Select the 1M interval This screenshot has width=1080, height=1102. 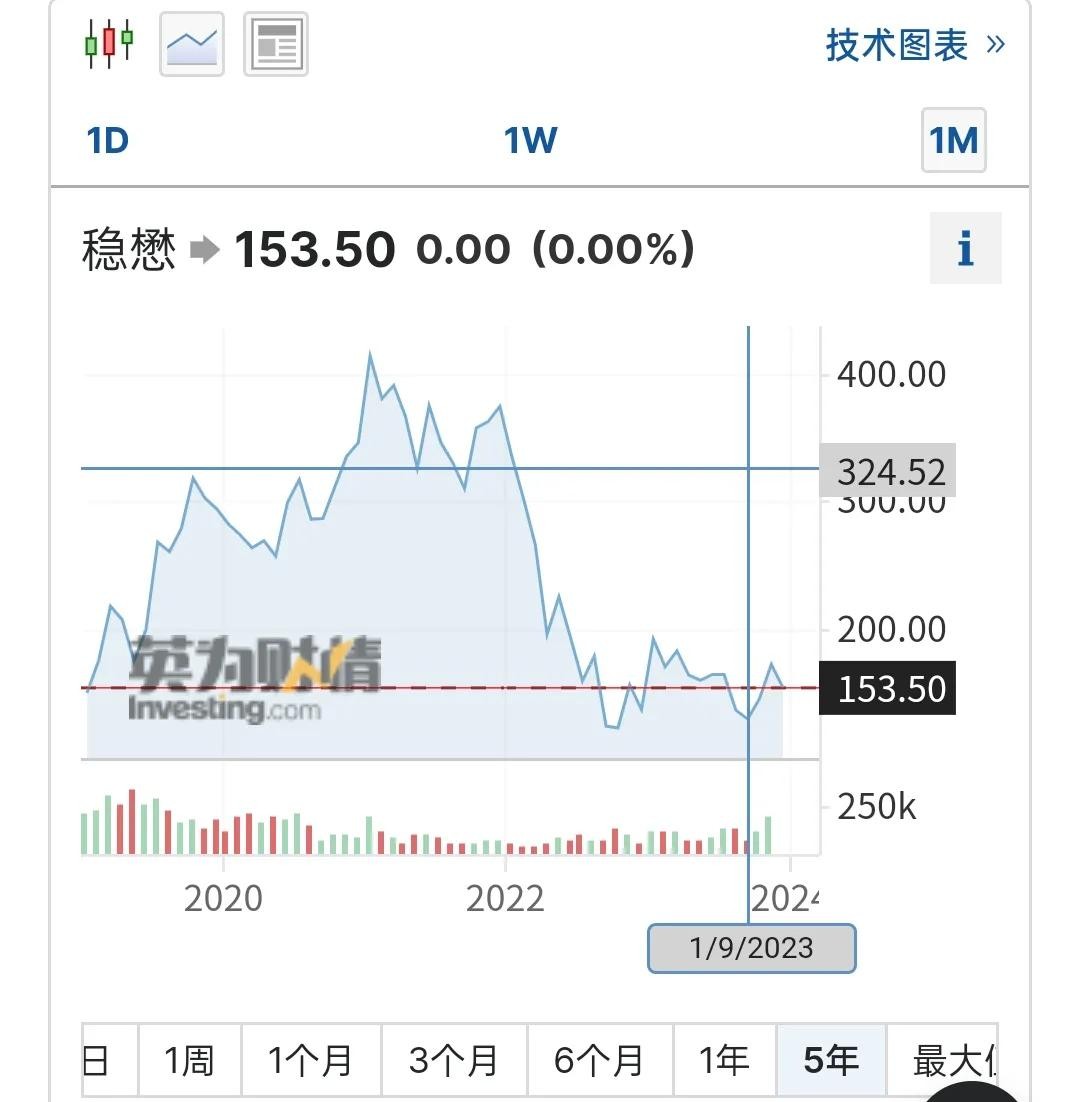[953, 141]
